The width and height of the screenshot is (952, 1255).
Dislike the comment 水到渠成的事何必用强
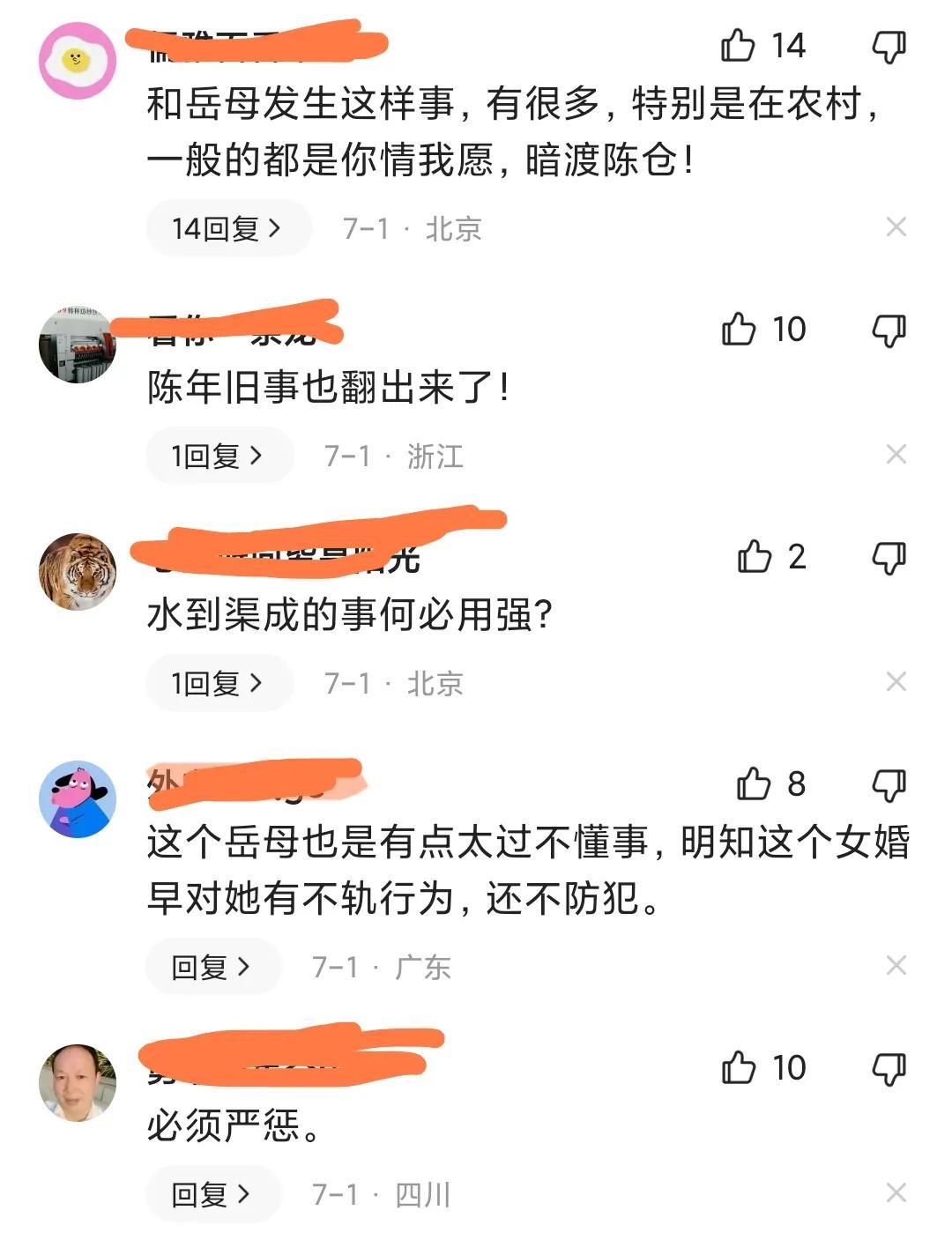coord(889,557)
